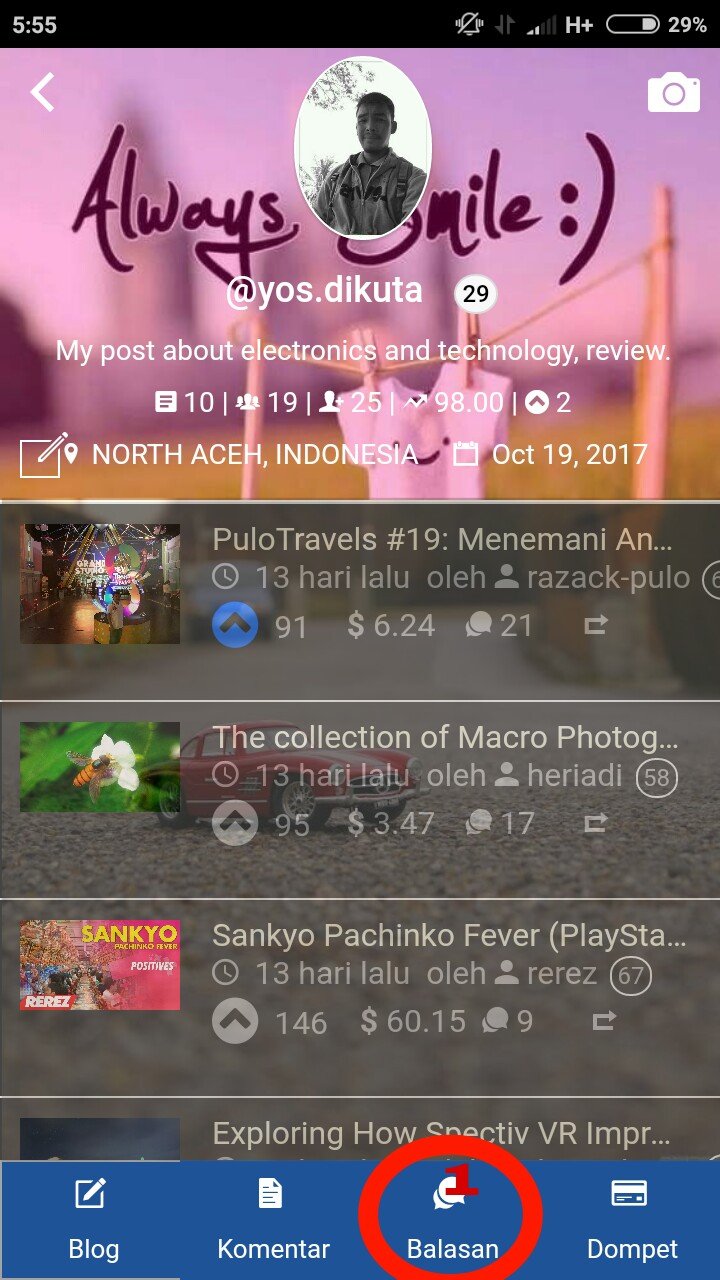Switch to the Balasan tab
Viewport: 720px width, 1280px height.
[x=452, y=1220]
